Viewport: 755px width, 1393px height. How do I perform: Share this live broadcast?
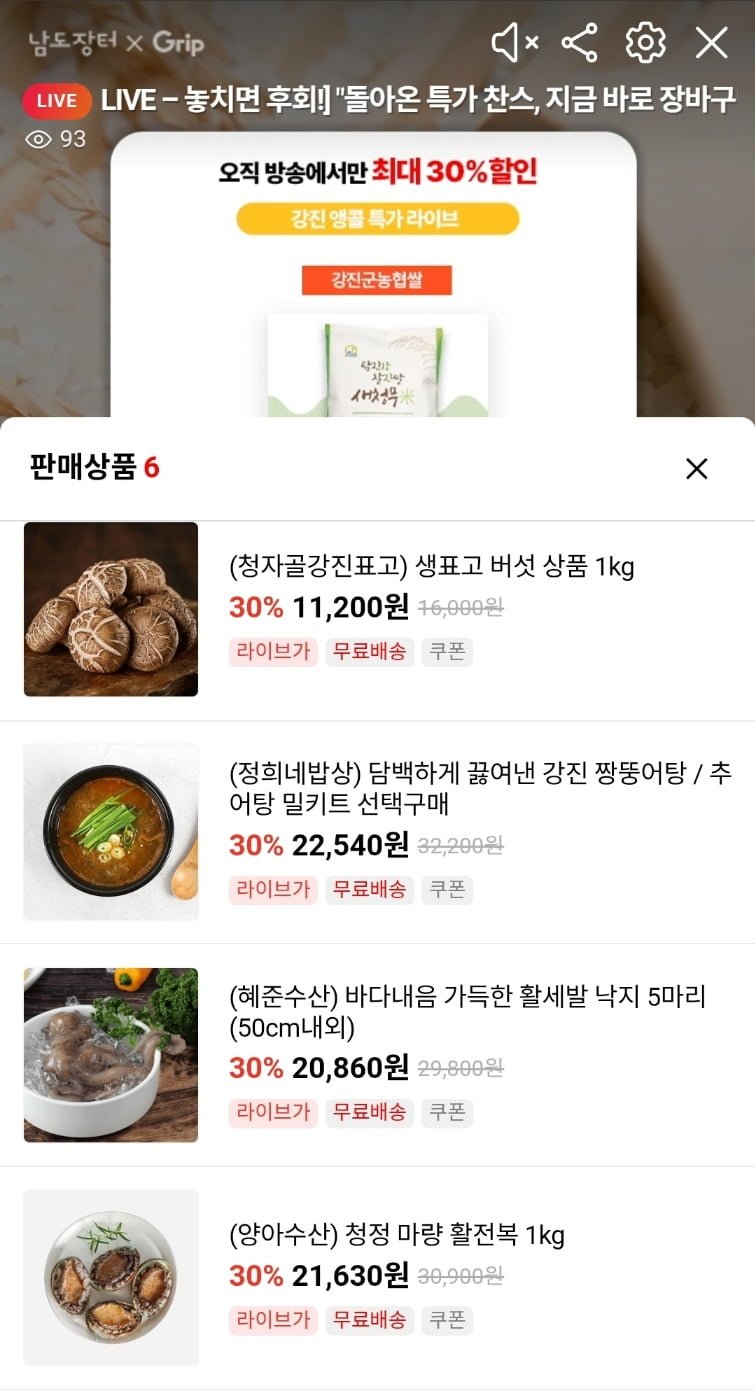coord(579,43)
